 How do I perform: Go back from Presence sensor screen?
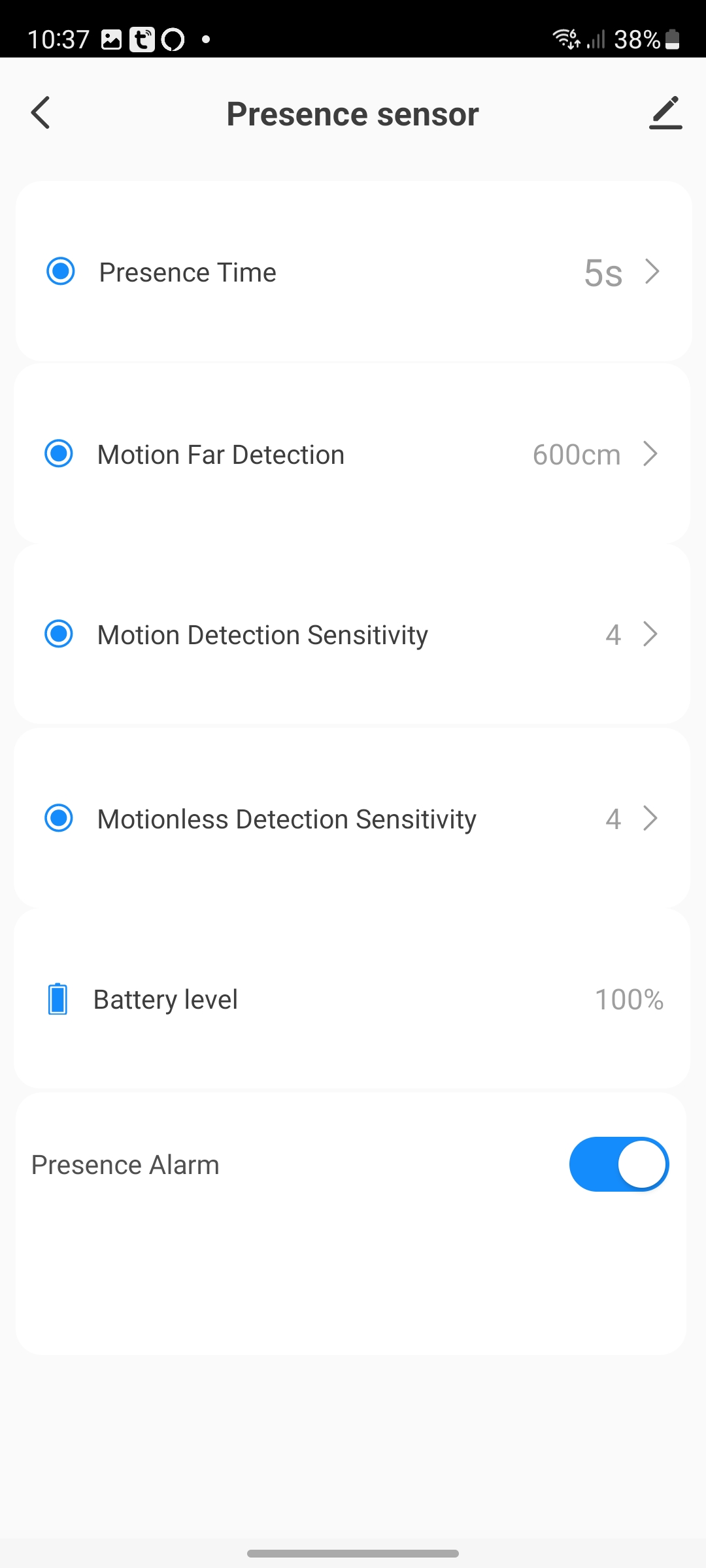click(x=41, y=113)
